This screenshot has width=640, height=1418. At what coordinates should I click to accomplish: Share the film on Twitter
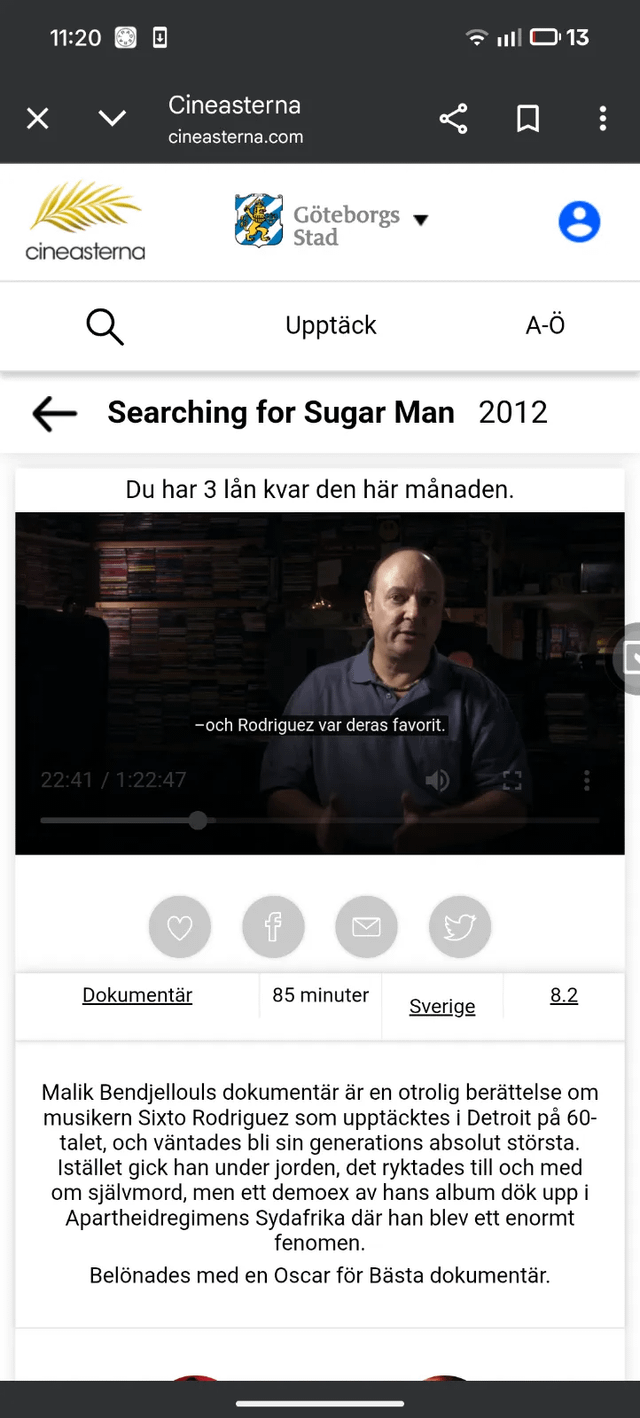[x=460, y=927]
